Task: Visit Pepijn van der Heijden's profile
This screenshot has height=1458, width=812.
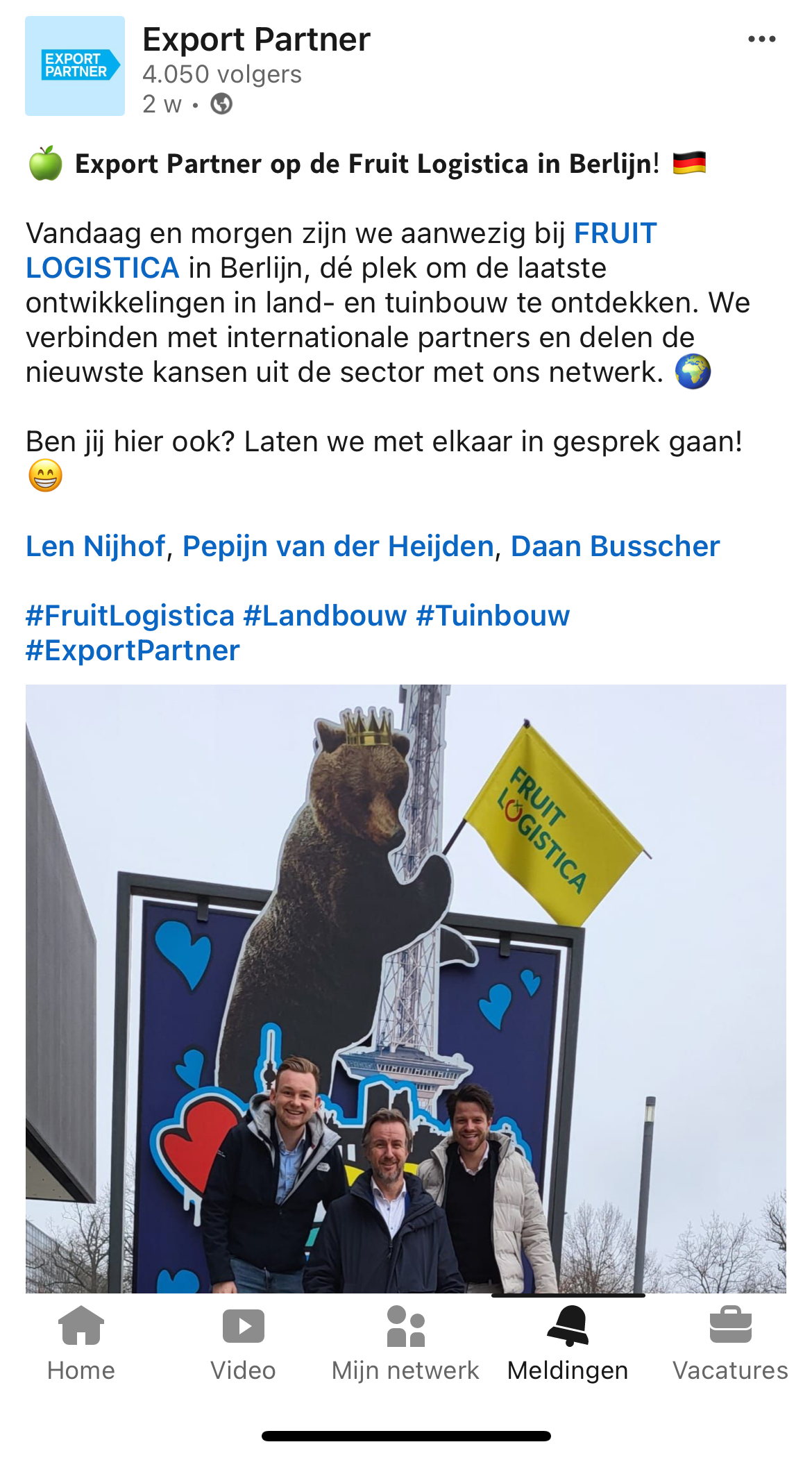Action: click(338, 546)
